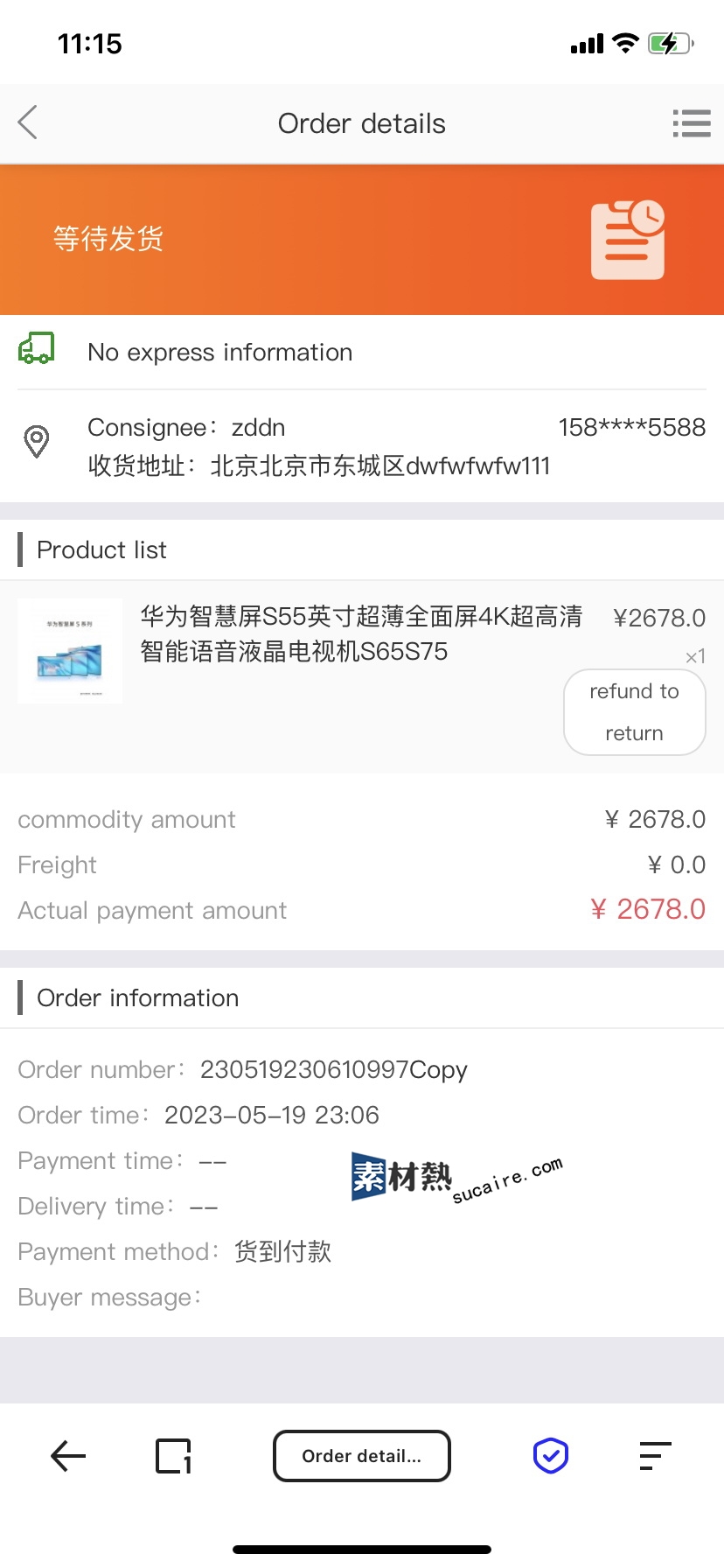Open the security shield icon
Image resolution: width=724 pixels, height=1568 pixels.
551,1456
